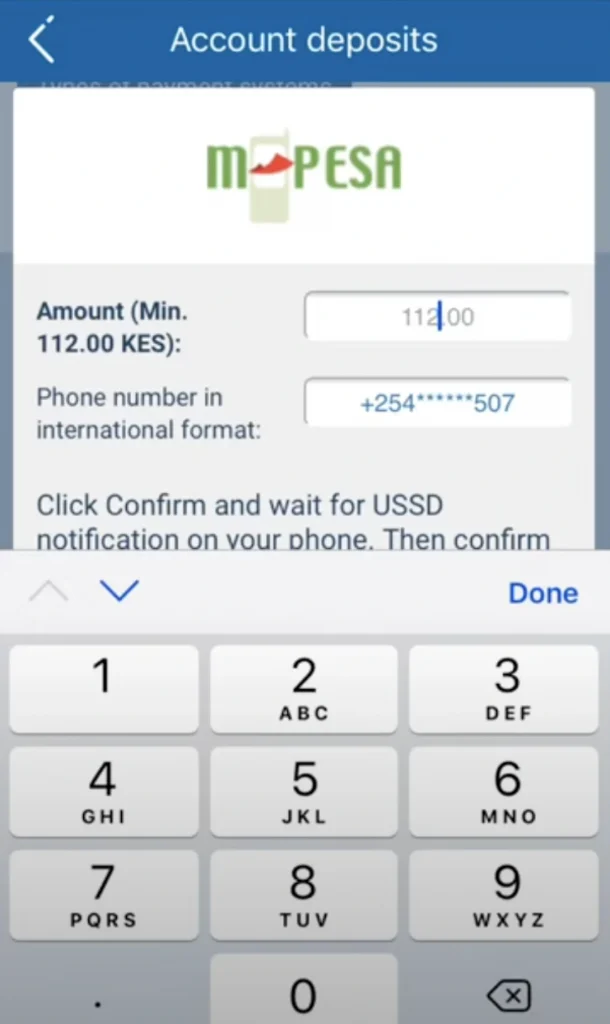Tap the 9 key

pyautogui.click(x=507, y=893)
